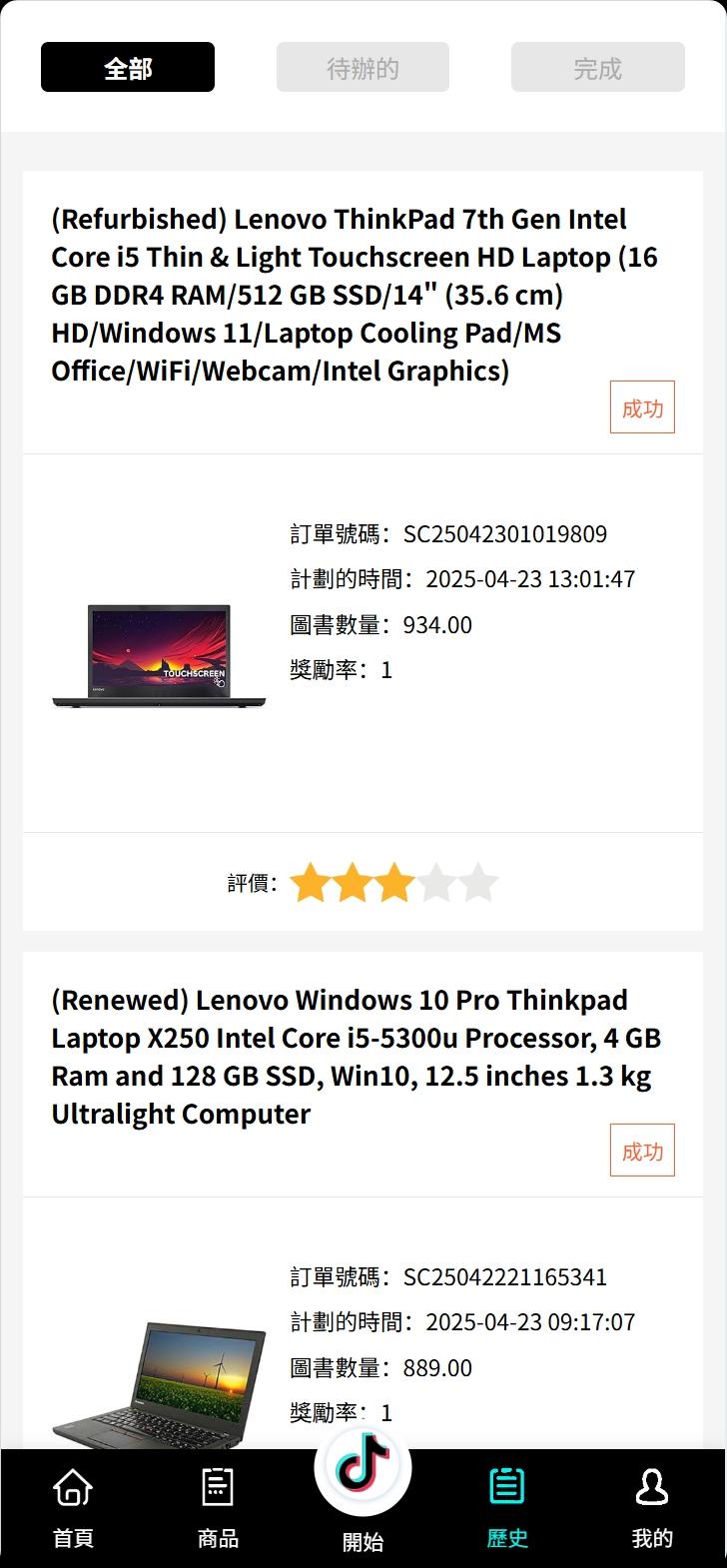Open the 歷史 history tab
Image resolution: width=727 pixels, height=1568 pixels.
pos(507,1508)
